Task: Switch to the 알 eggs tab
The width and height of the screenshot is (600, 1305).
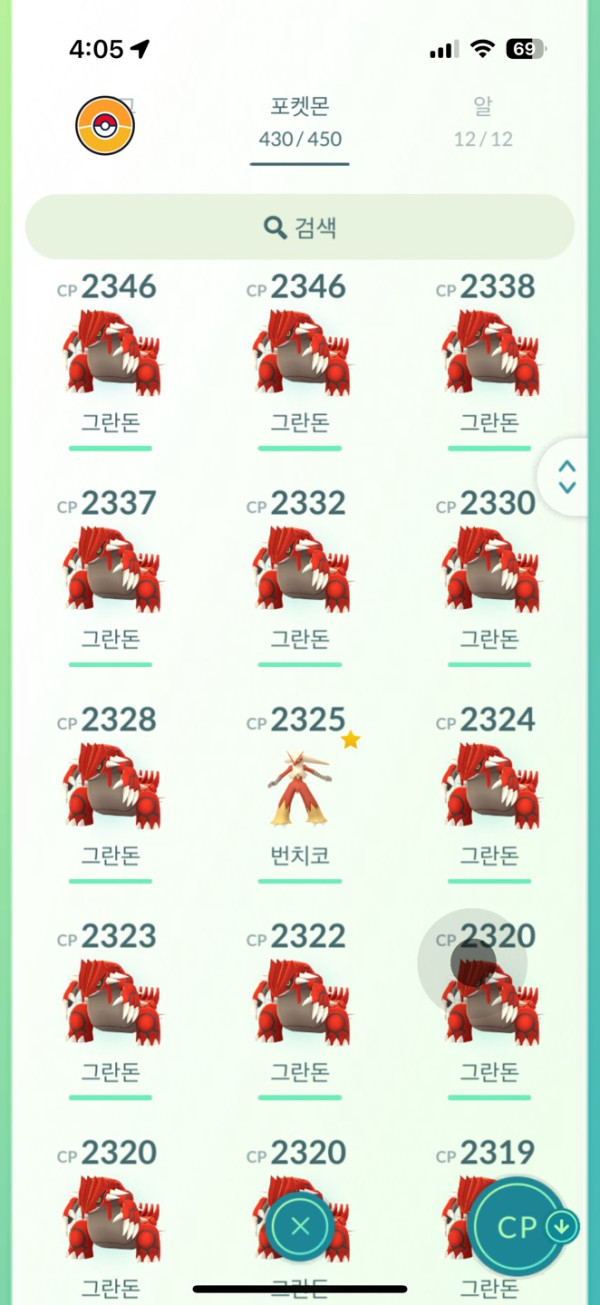Action: [x=483, y=124]
